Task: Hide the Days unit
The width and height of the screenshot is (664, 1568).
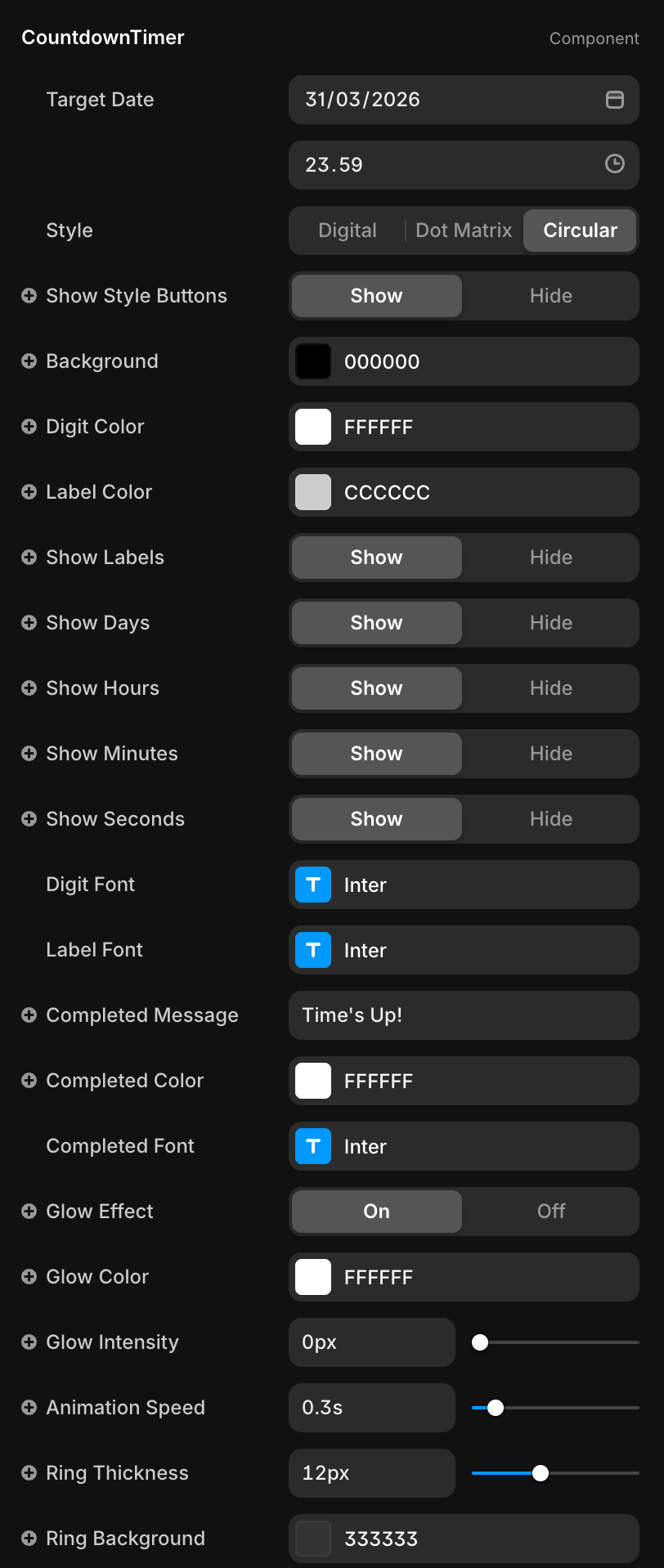Action: click(550, 623)
